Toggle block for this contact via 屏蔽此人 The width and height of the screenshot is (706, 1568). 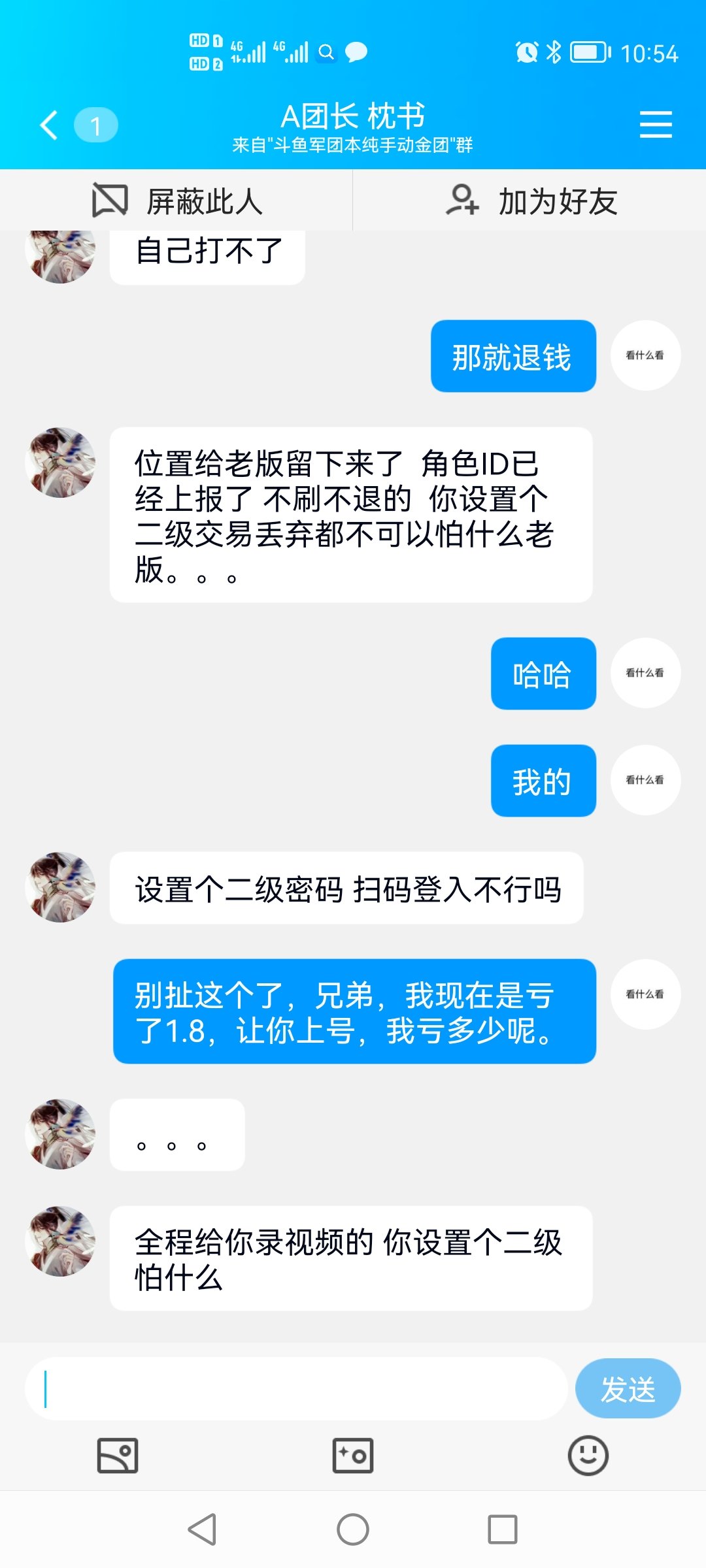pos(176,201)
